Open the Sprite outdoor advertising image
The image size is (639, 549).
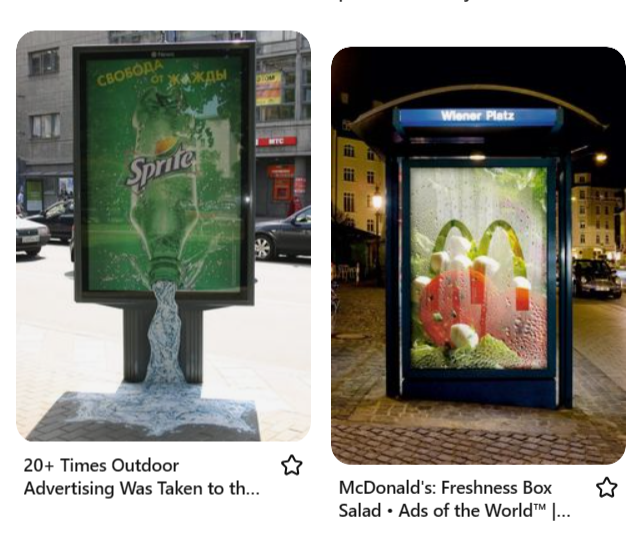click(163, 235)
